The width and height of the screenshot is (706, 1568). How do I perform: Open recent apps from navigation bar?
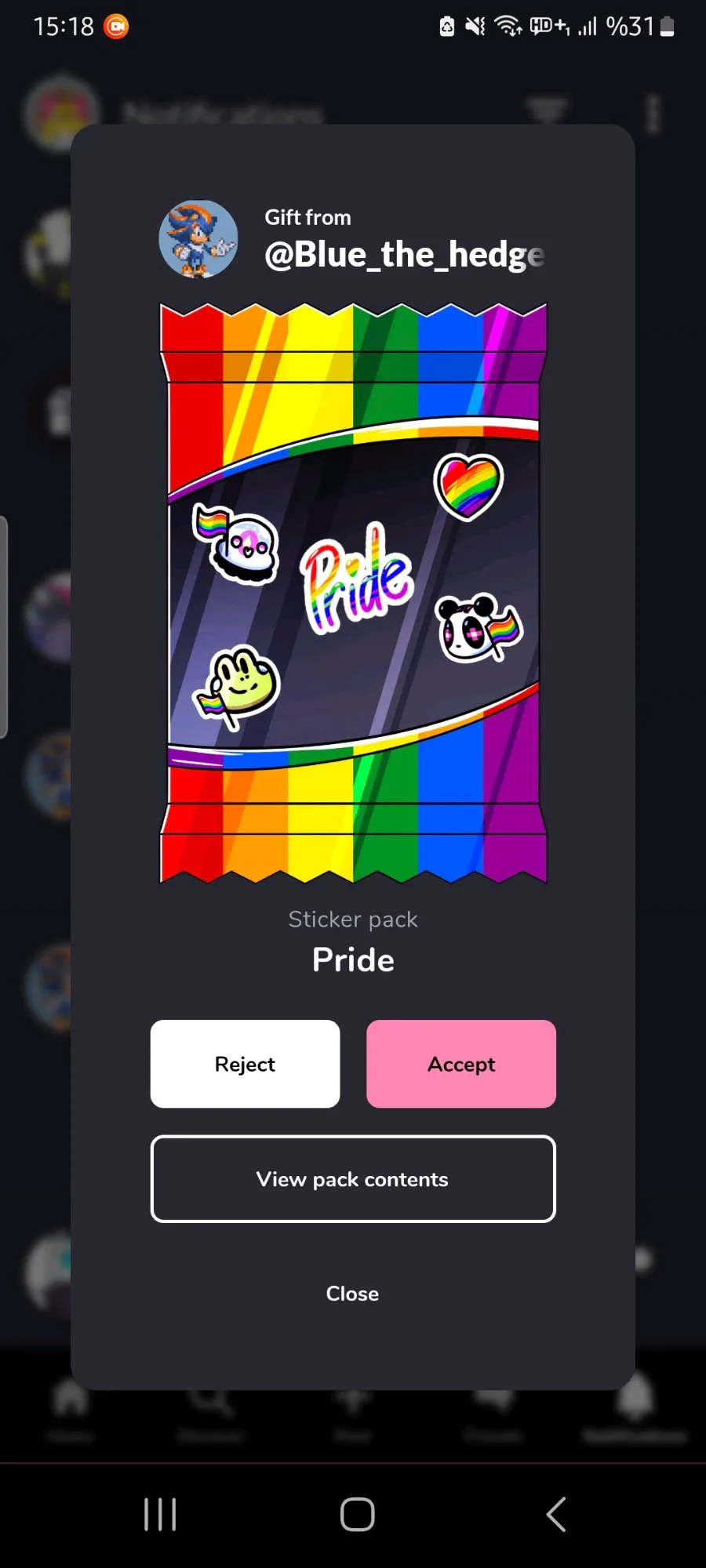coord(160,1514)
